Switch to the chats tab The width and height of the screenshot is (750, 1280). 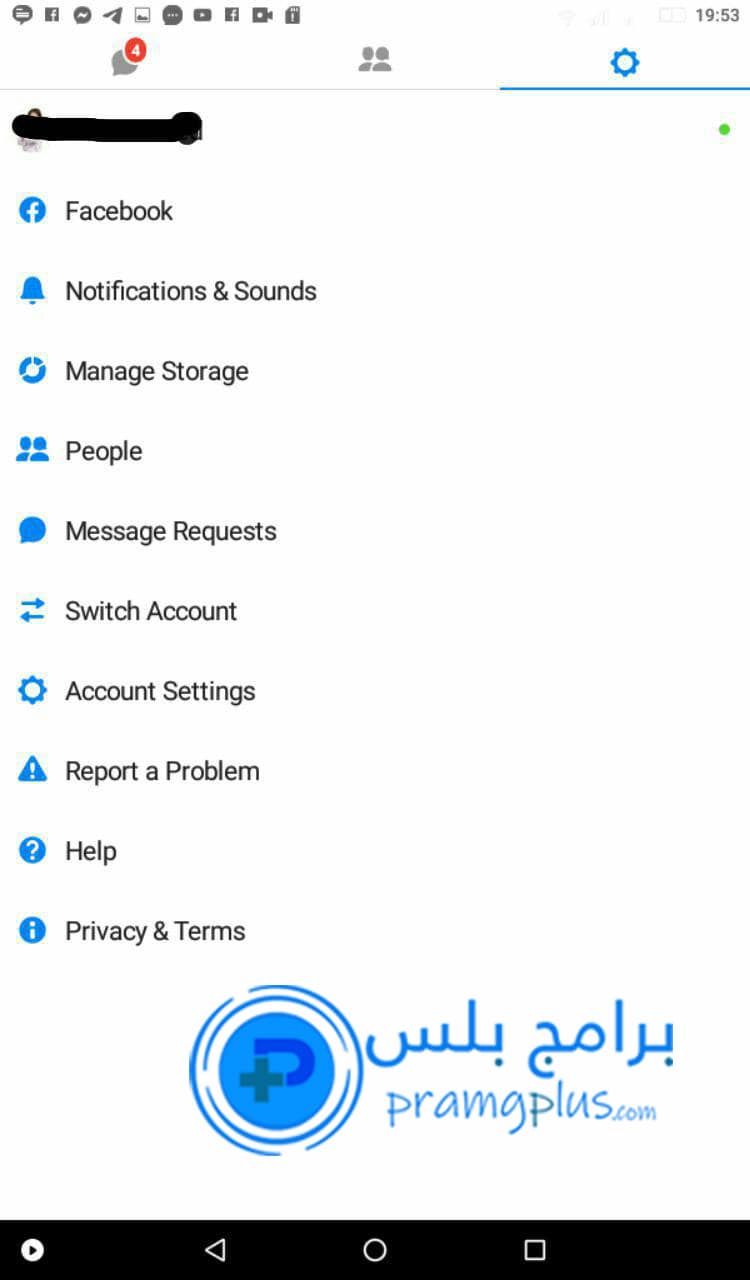point(125,61)
